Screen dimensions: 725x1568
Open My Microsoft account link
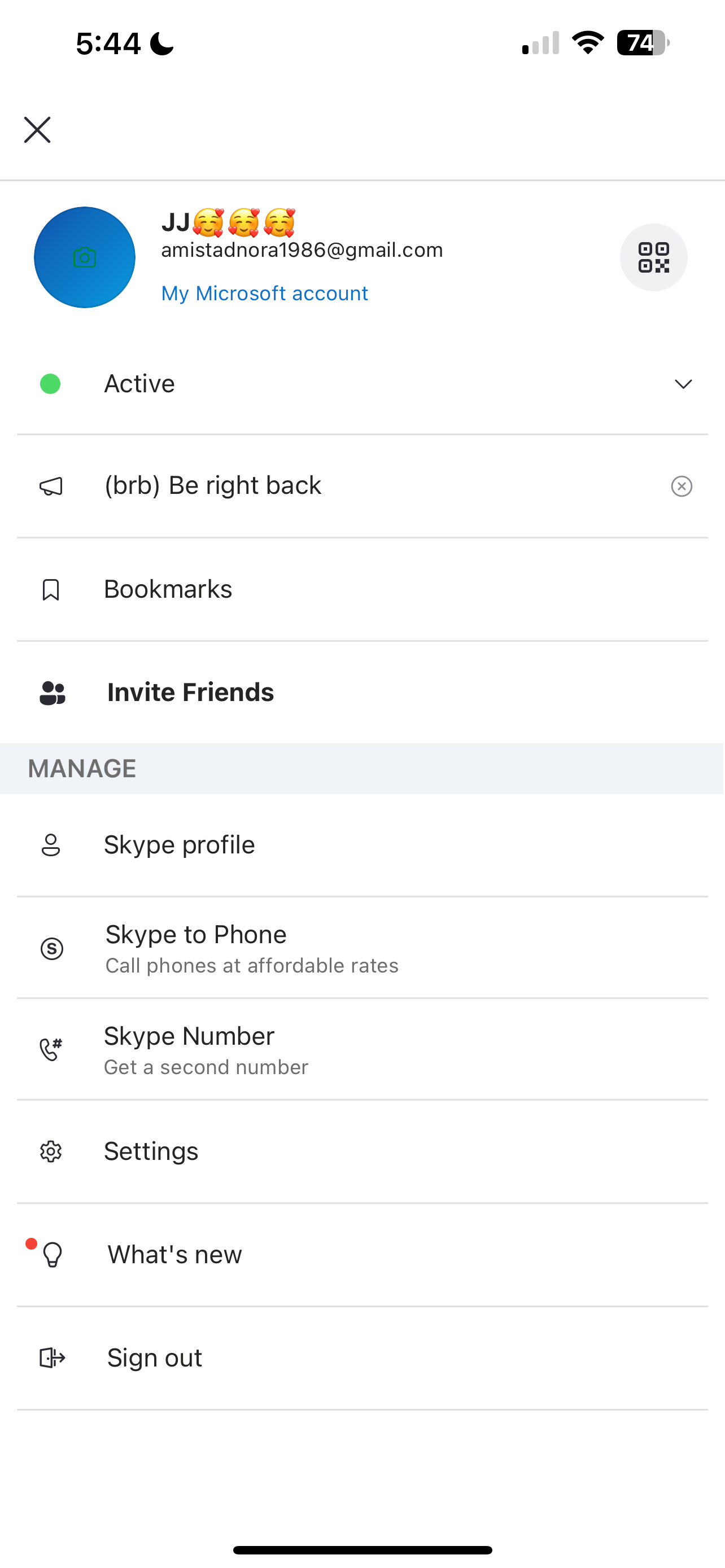pos(264,294)
